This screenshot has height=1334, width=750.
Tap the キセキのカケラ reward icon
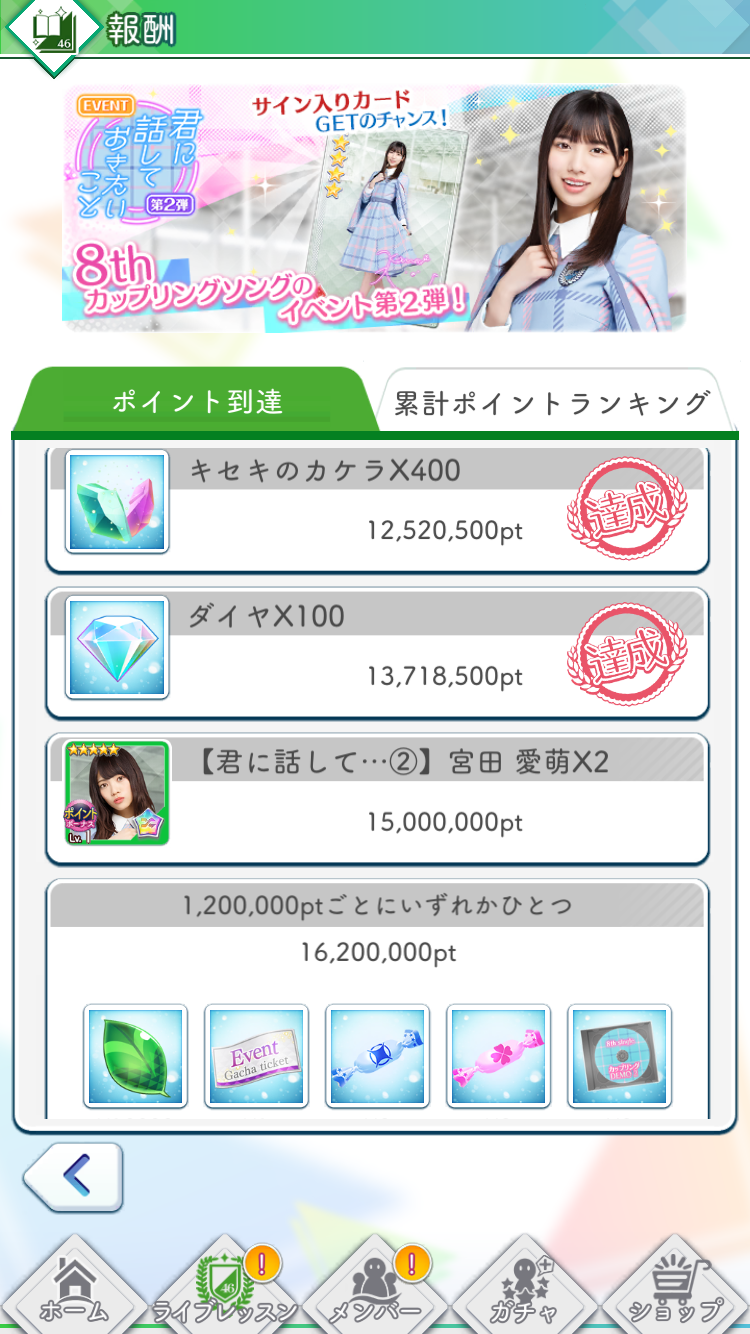pyautogui.click(x=117, y=502)
